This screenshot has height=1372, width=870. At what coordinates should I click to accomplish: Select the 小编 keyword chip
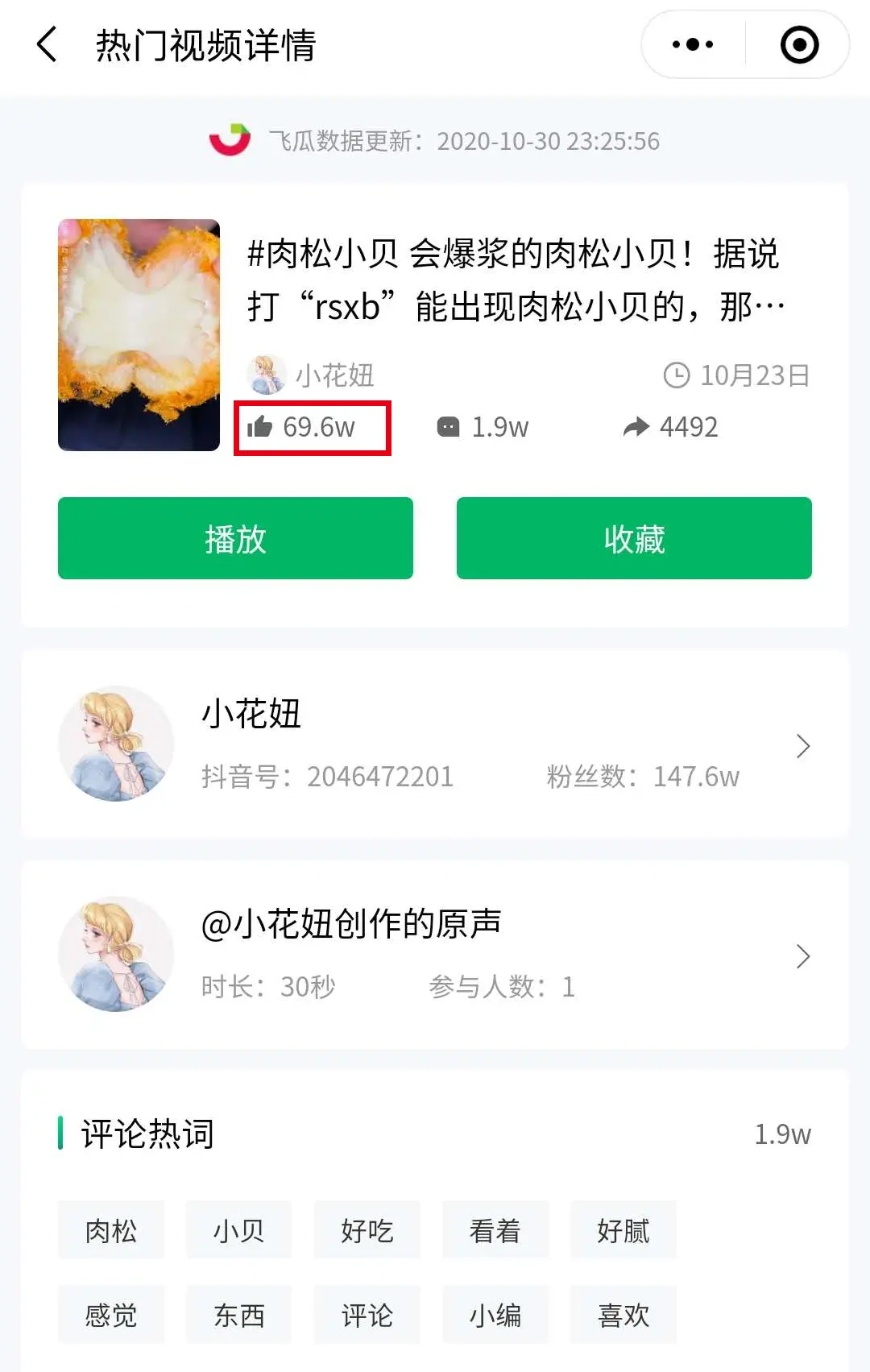(x=495, y=1315)
